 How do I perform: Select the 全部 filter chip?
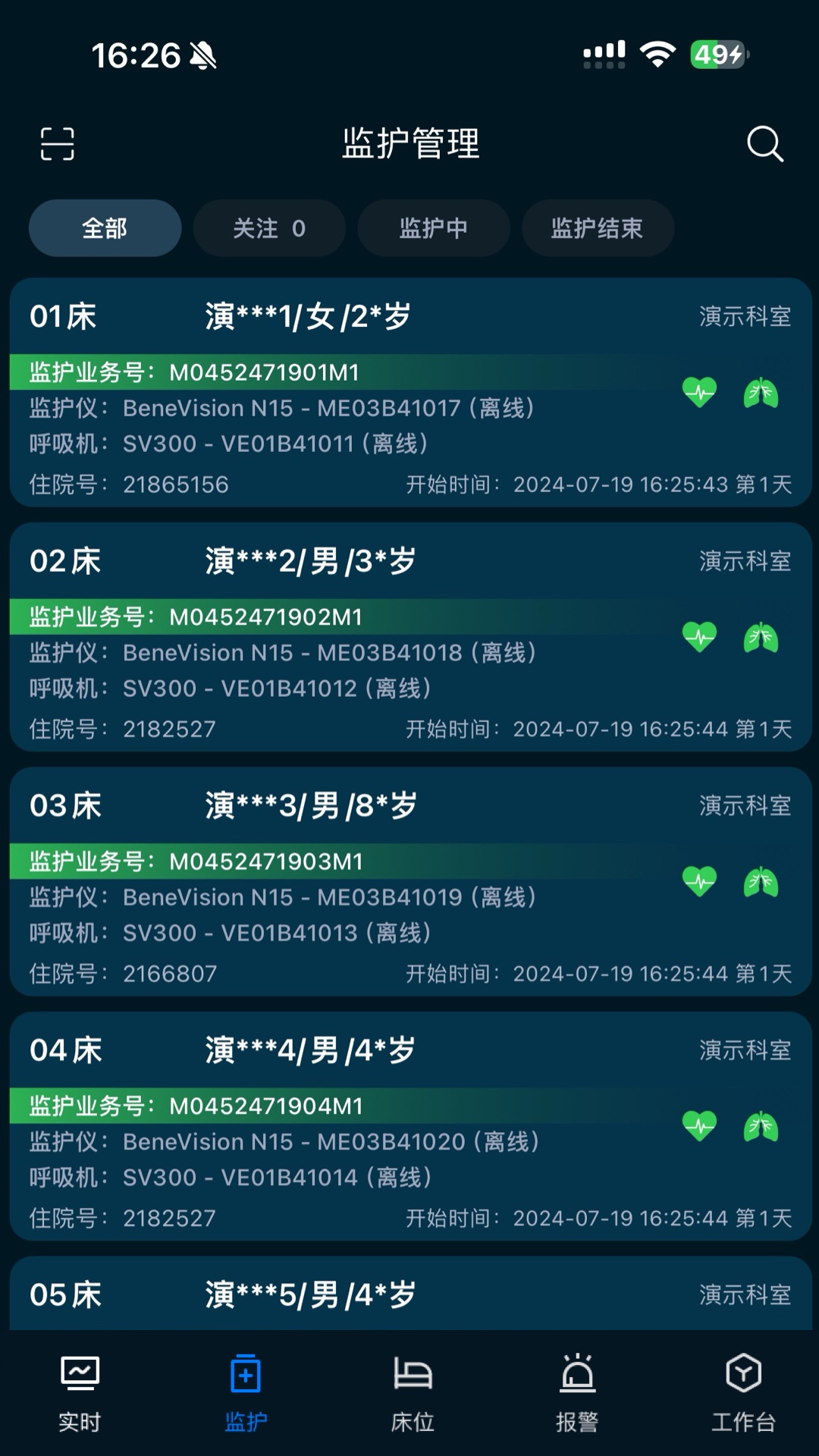105,228
